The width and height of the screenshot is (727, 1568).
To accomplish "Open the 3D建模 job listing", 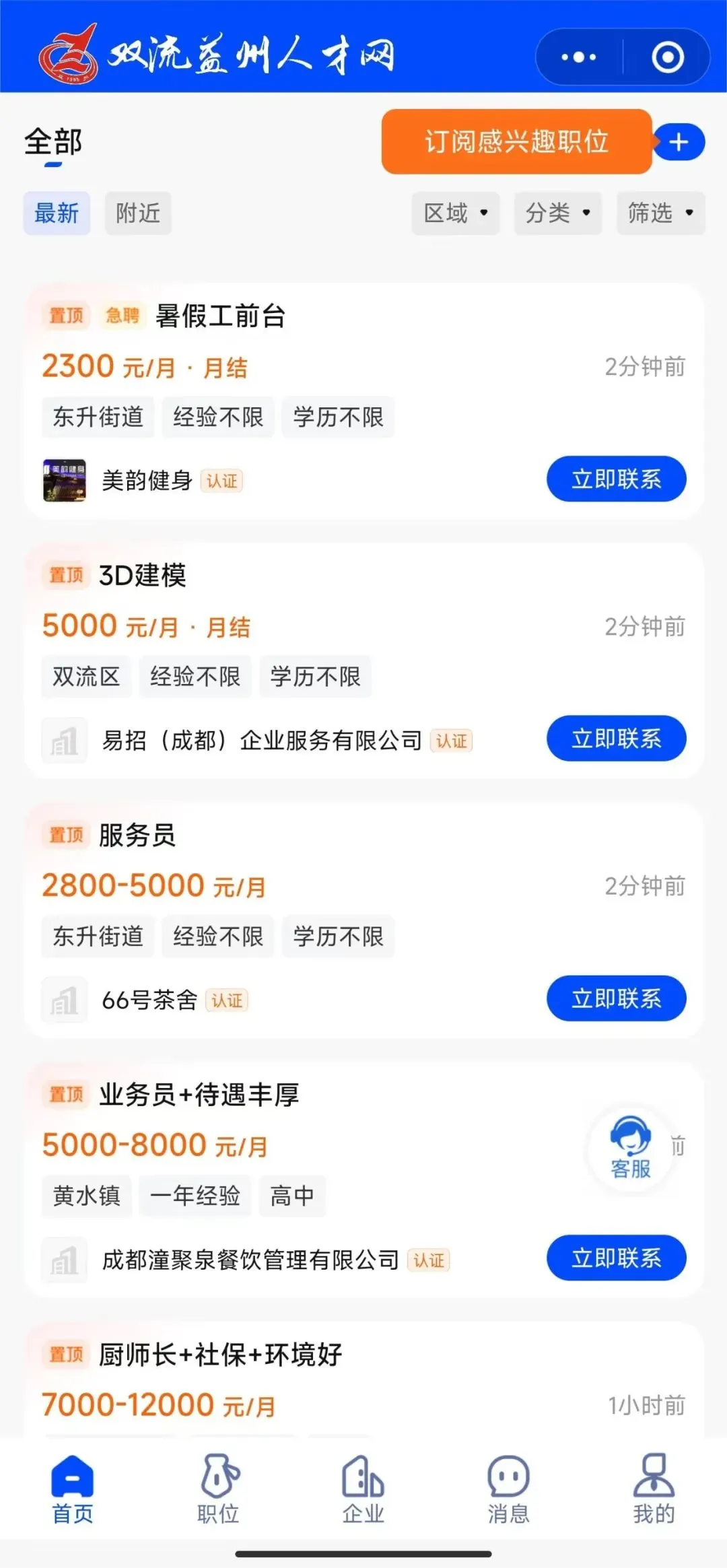I will (x=143, y=576).
